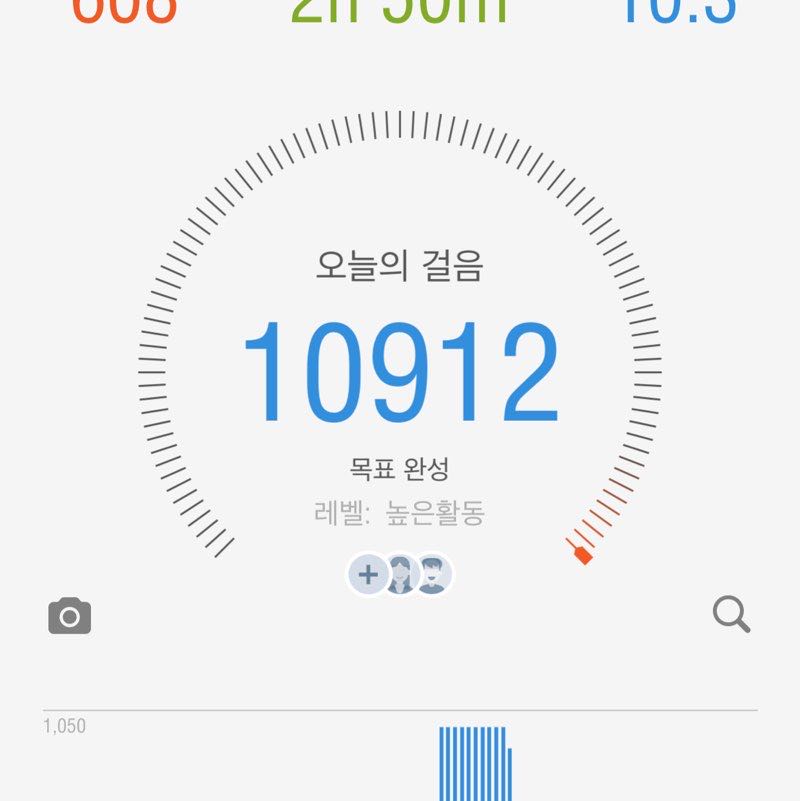800x801 pixels.
Task: Open the male friend's avatar
Action: click(x=433, y=575)
